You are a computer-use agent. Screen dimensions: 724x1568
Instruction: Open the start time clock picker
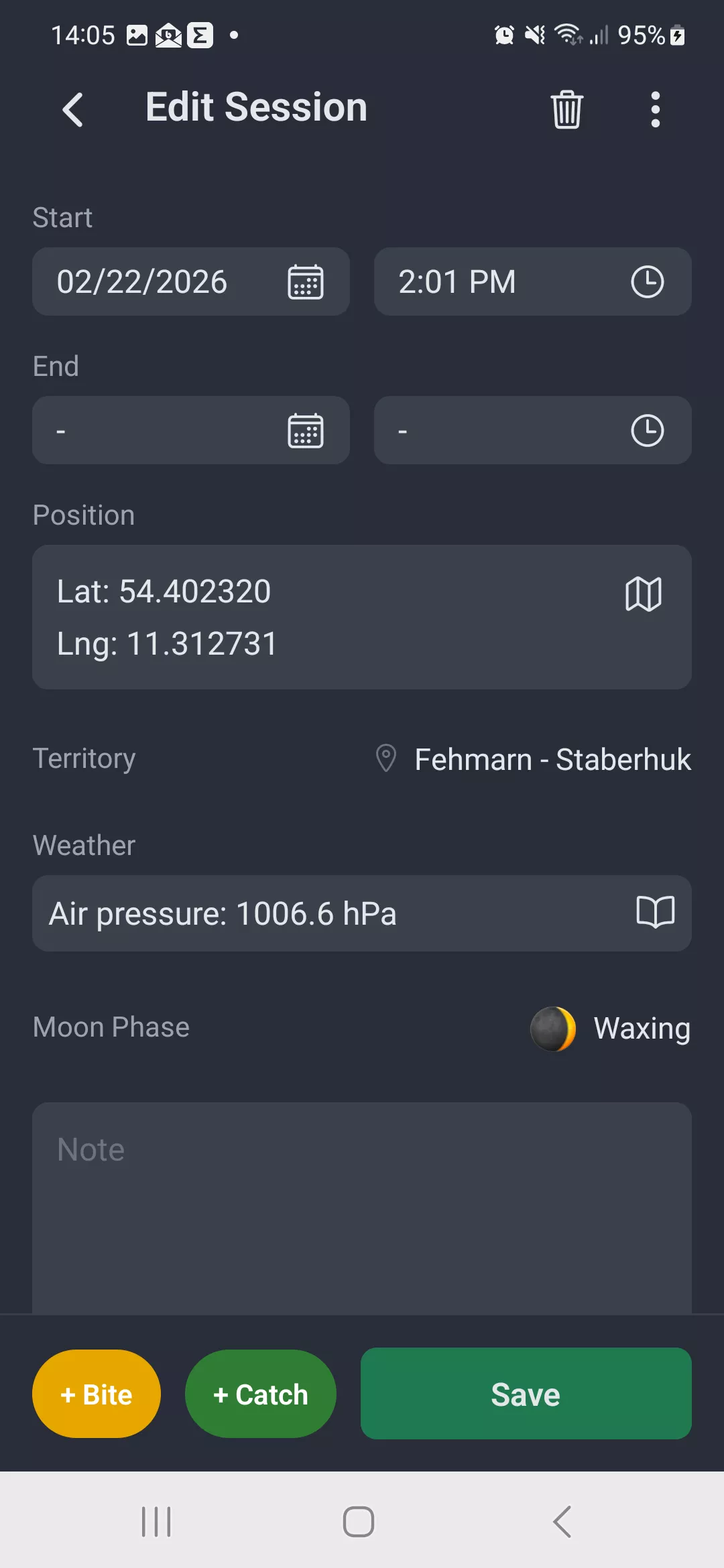coord(648,281)
